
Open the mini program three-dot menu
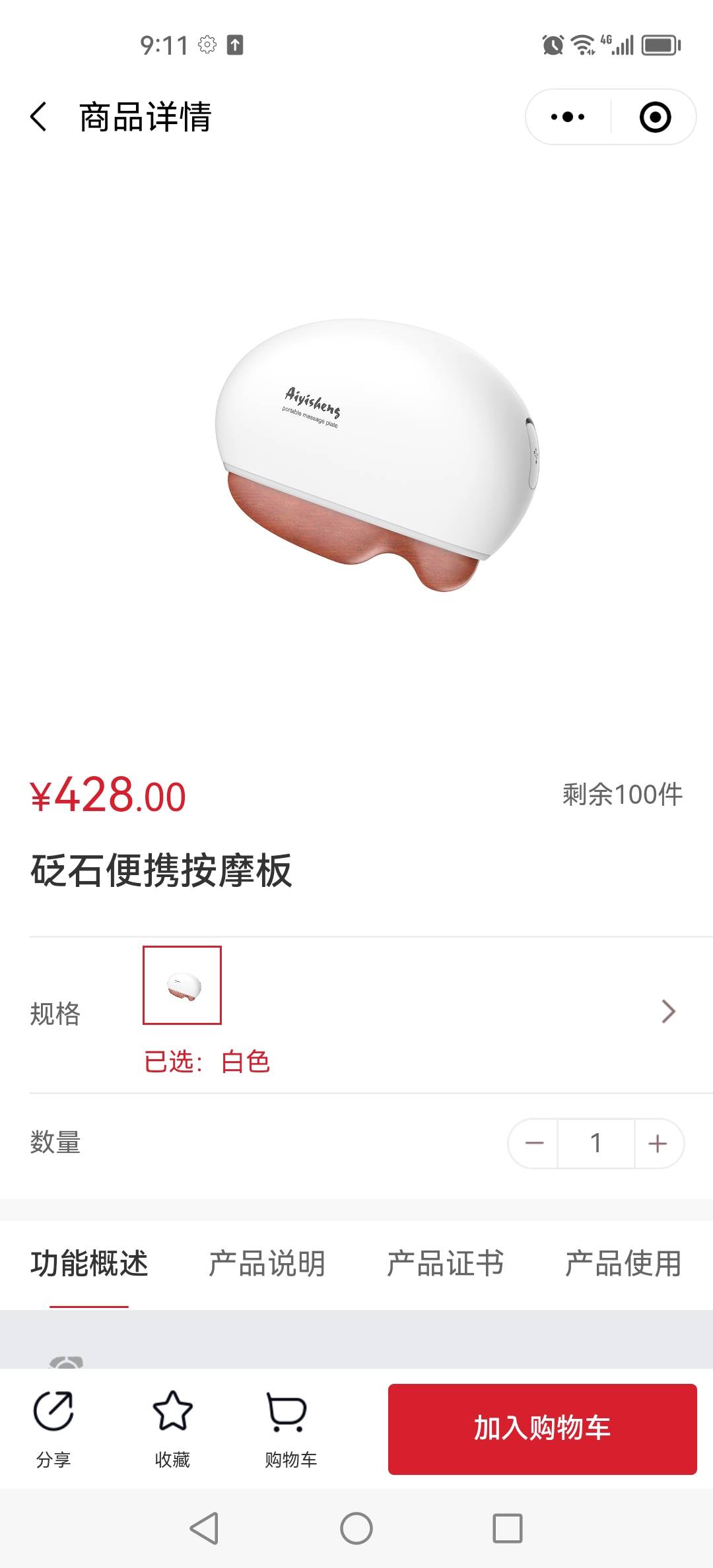coord(568,117)
